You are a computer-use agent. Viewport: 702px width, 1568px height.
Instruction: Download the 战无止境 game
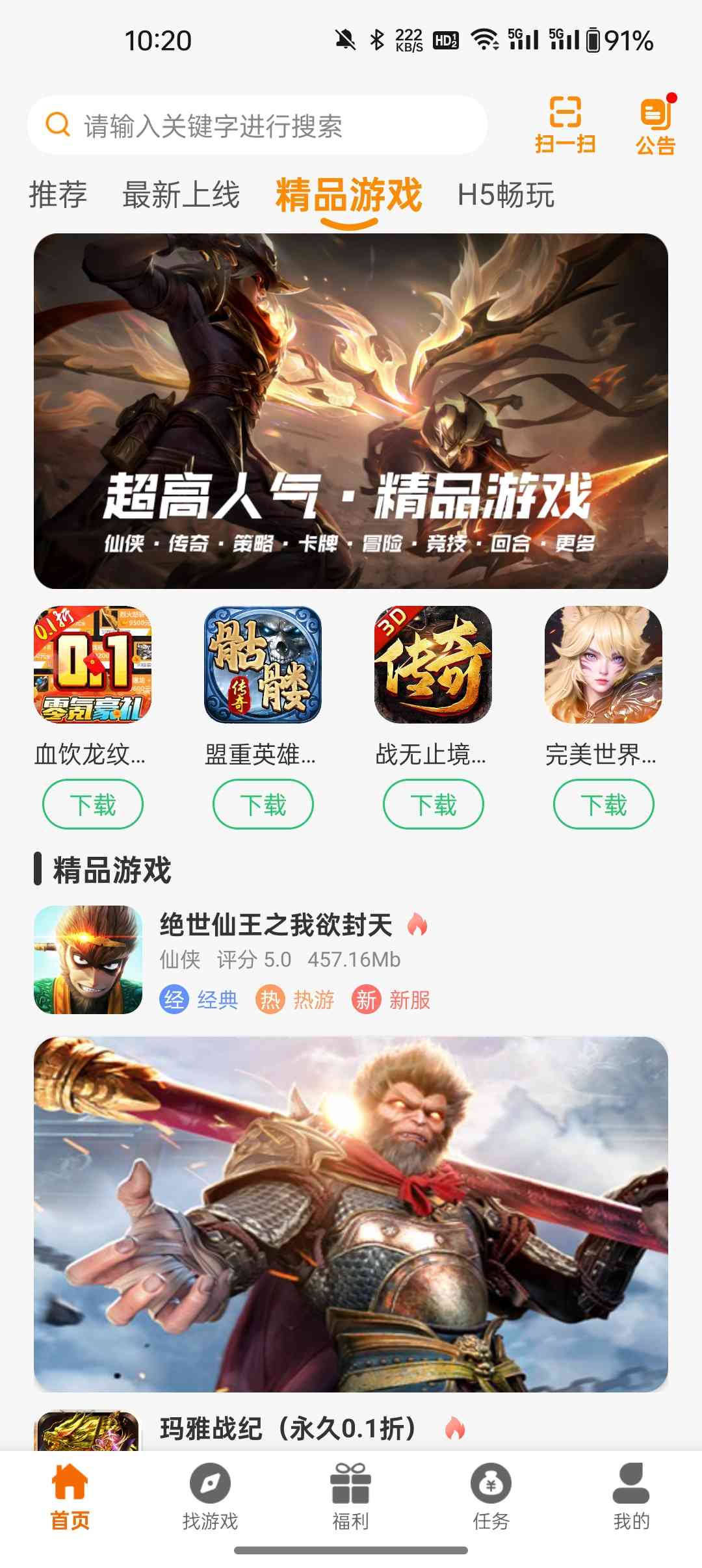[x=434, y=805]
